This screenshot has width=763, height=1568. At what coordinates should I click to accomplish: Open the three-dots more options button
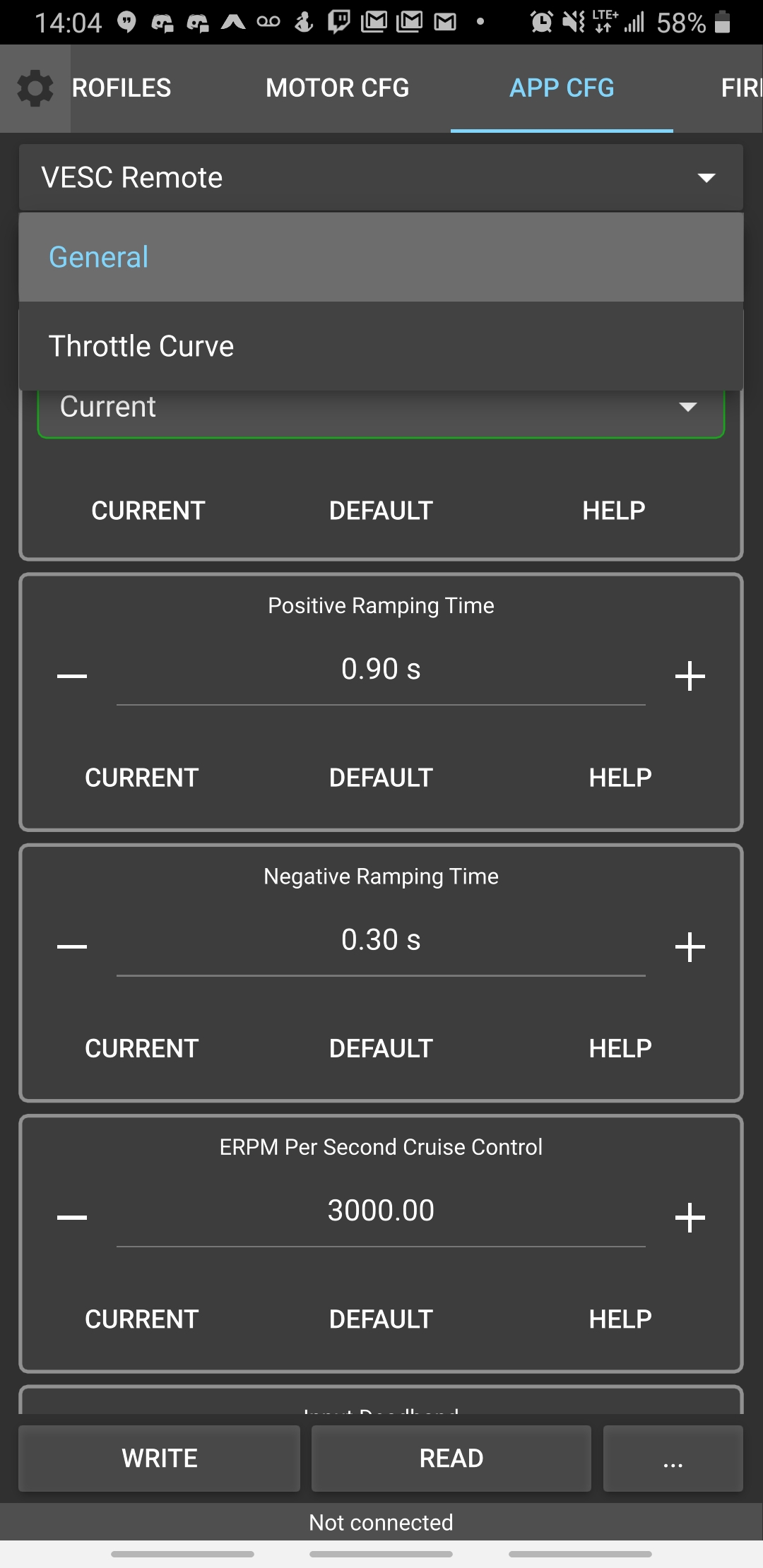pos(673,1458)
